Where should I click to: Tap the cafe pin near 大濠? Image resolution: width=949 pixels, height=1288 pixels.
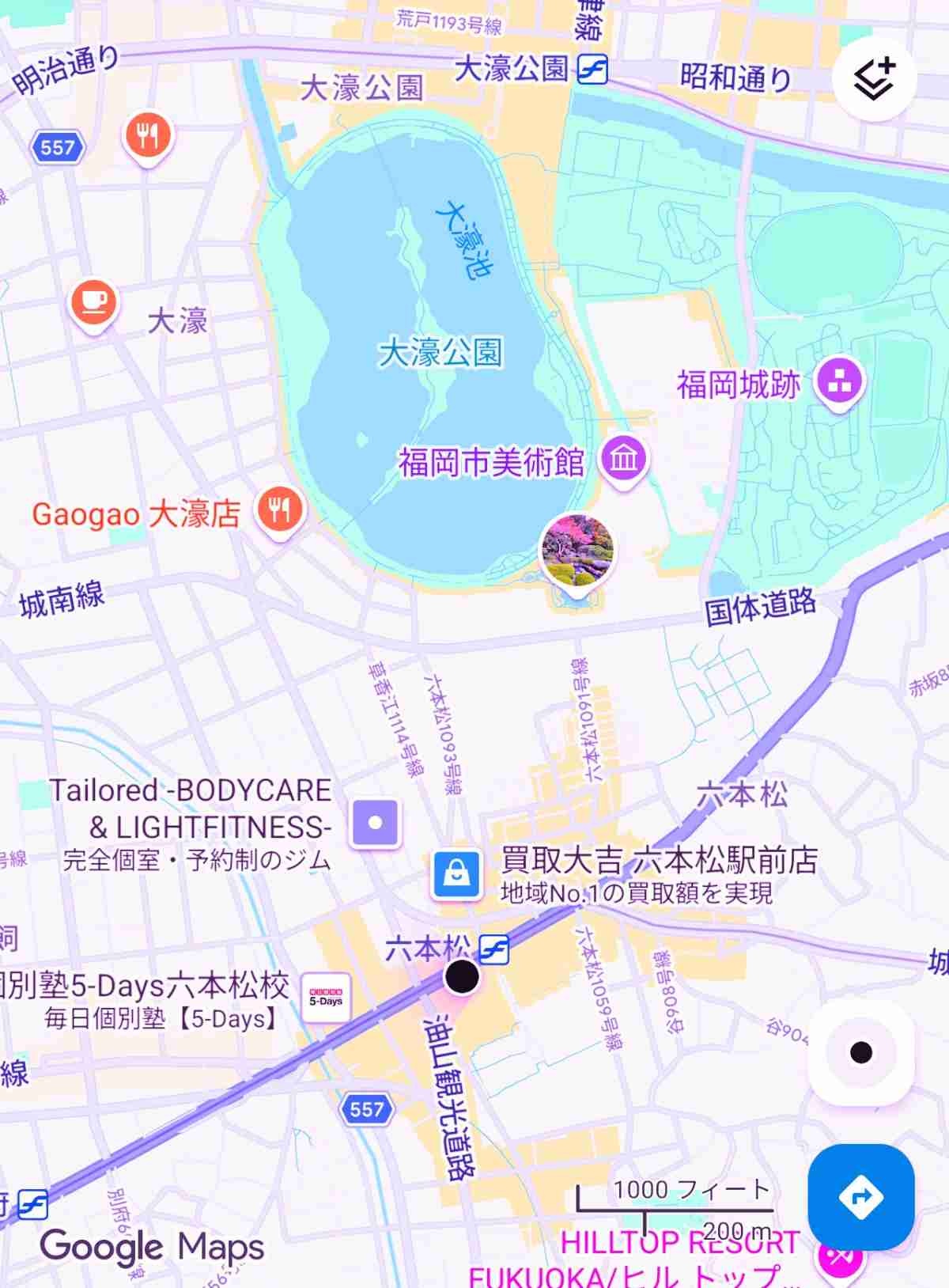[93, 302]
